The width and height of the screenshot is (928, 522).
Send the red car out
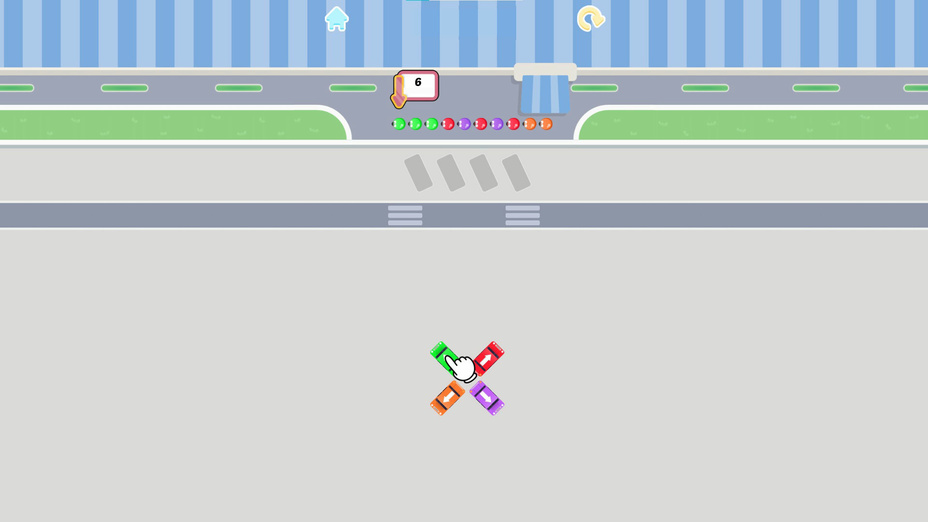489,357
